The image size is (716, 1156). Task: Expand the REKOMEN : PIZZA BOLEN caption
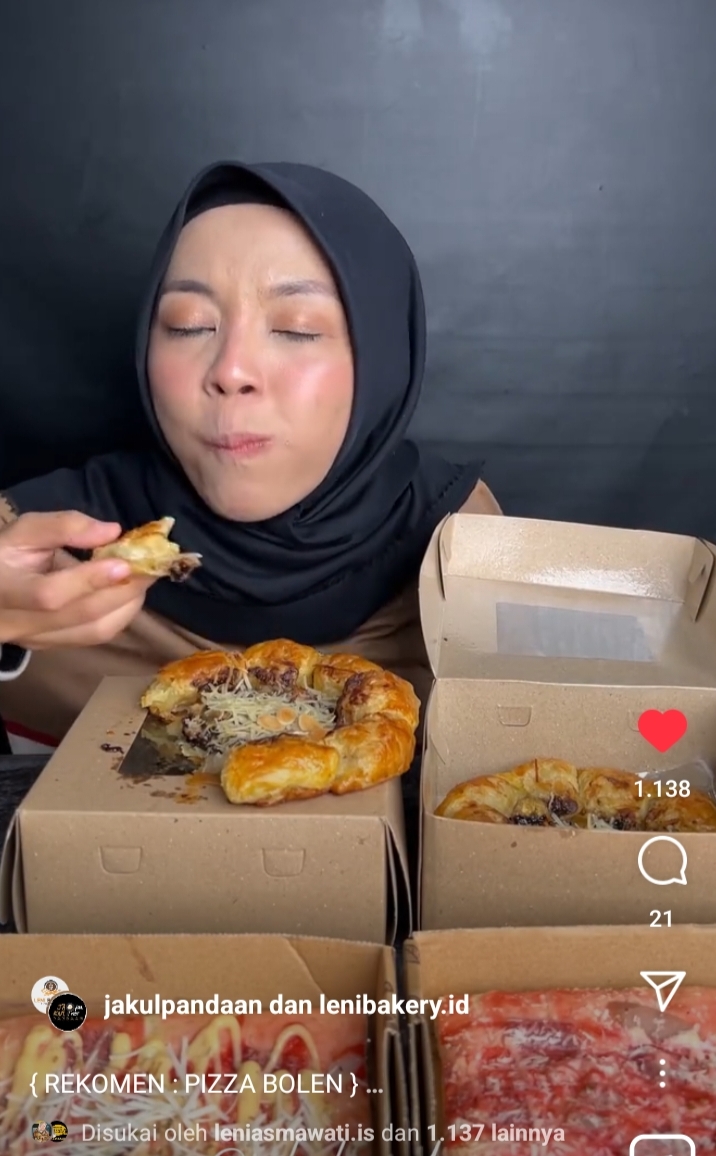click(206, 1084)
